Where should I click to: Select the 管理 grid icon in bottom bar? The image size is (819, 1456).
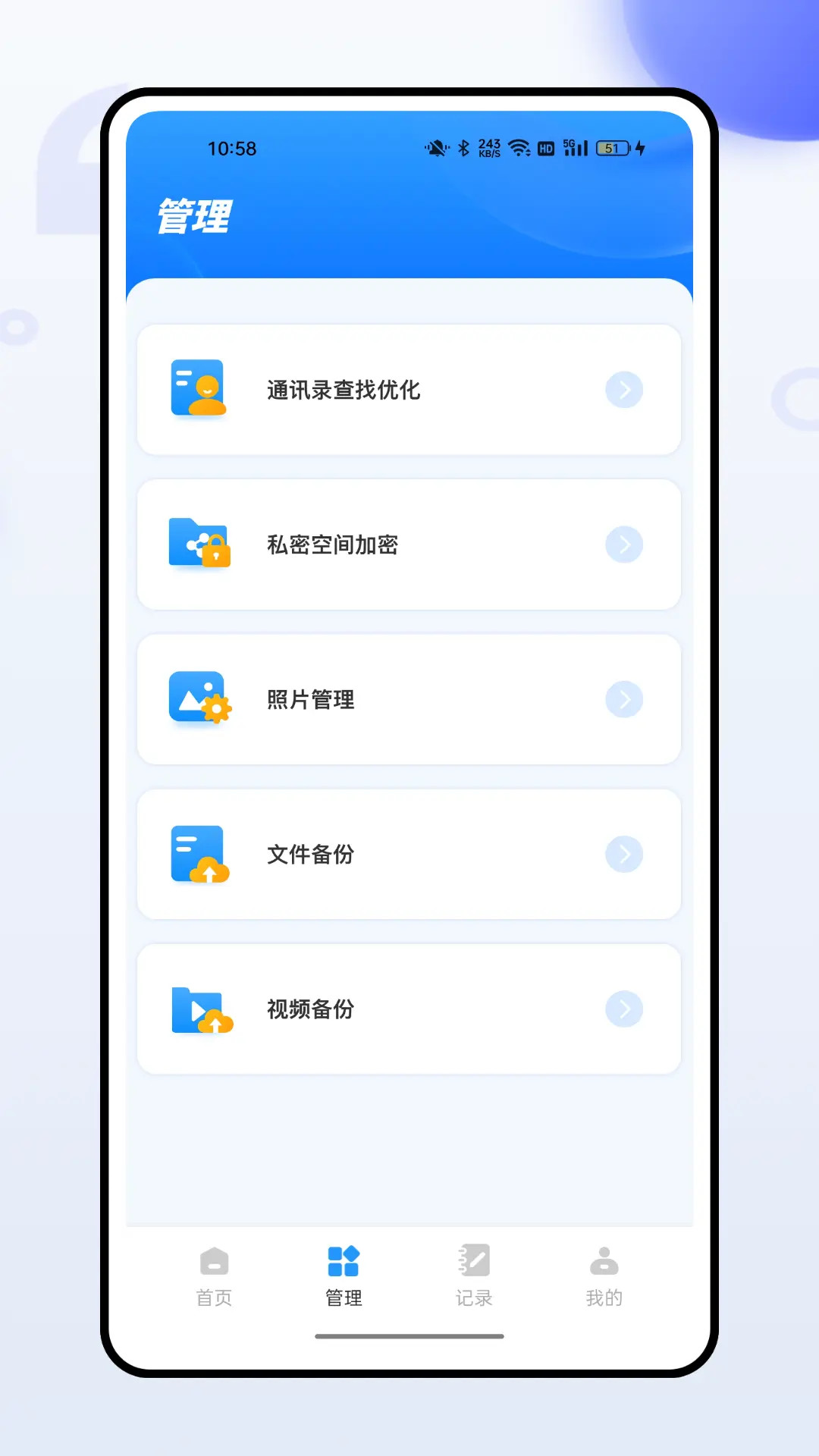[x=344, y=1259]
